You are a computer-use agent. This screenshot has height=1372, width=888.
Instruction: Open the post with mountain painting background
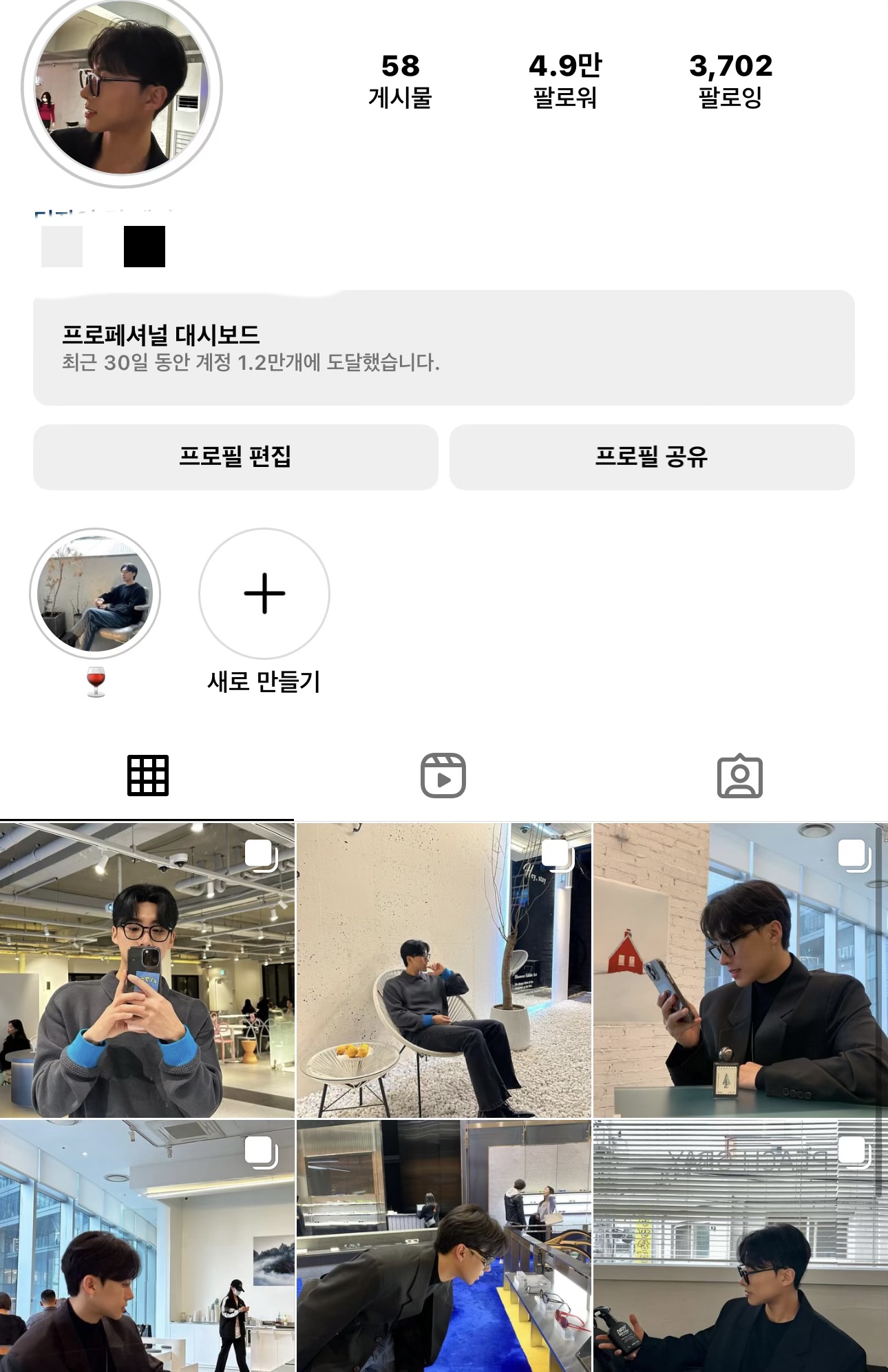click(x=147, y=1247)
